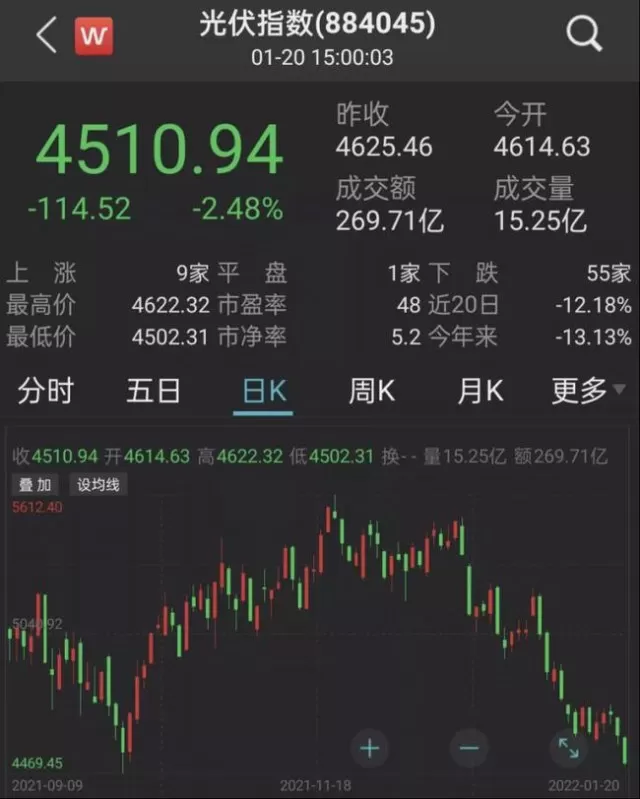Zoom in the chart with plus button

click(370, 748)
